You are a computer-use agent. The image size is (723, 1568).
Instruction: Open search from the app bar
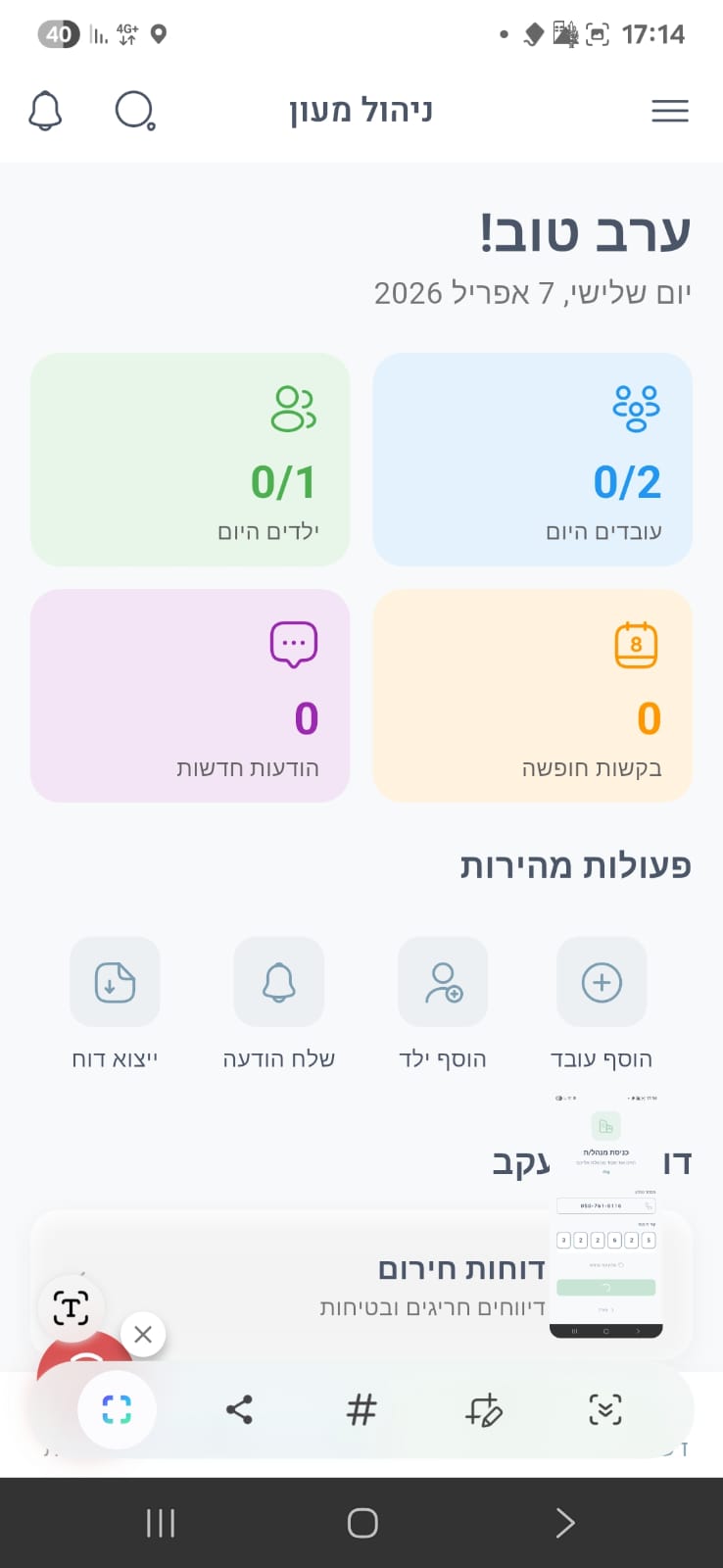[135, 111]
